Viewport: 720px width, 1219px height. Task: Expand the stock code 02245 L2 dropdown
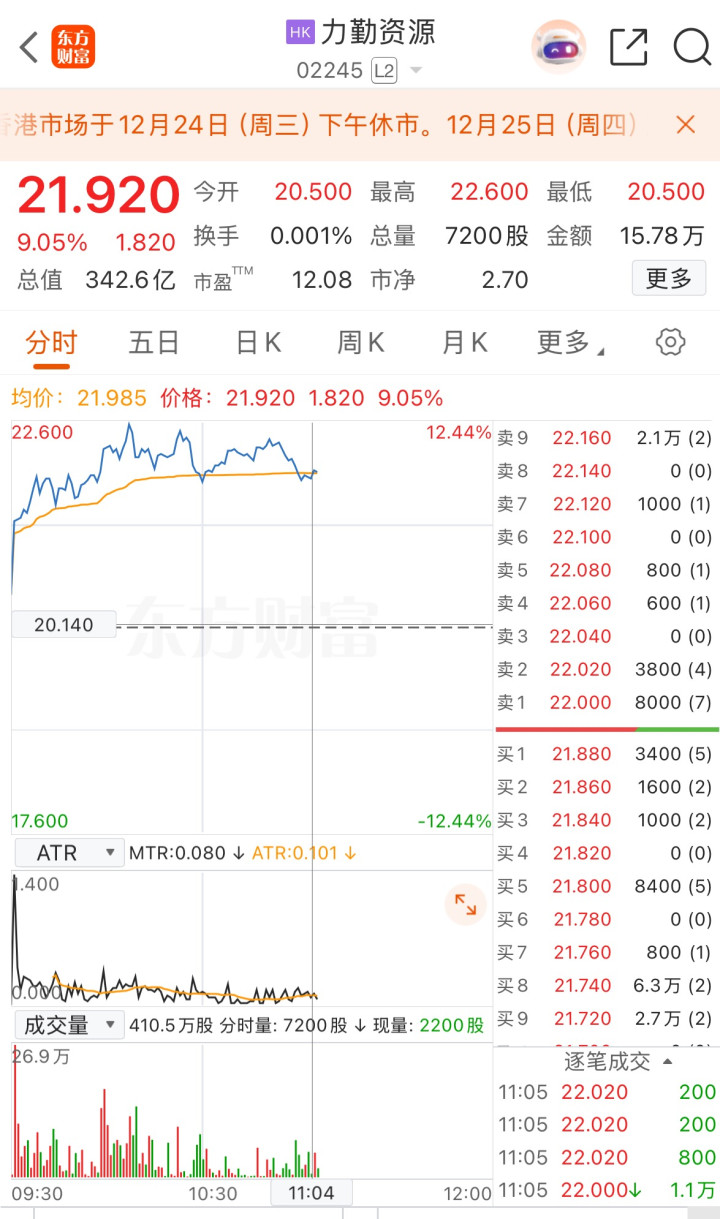click(416, 70)
